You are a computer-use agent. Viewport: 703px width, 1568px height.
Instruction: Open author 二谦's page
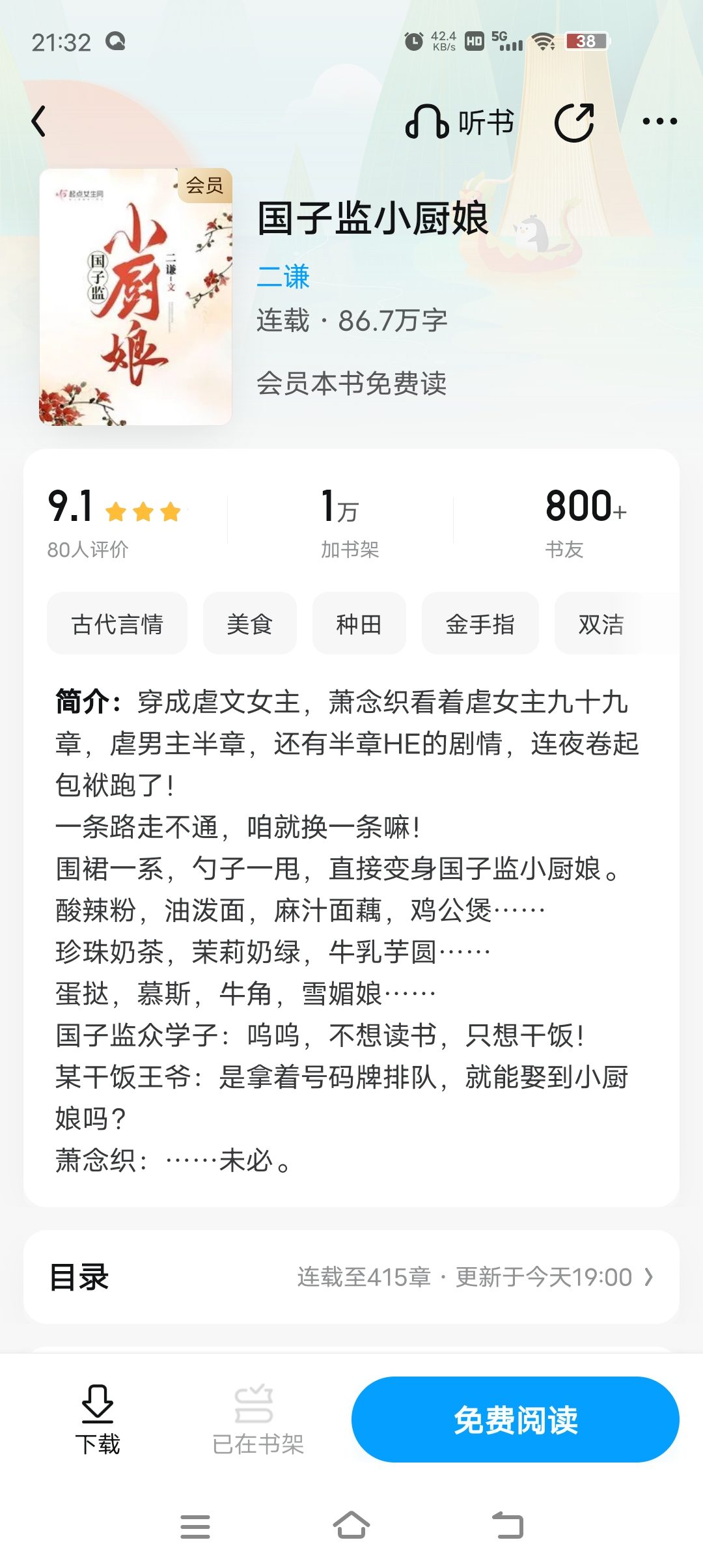283,277
